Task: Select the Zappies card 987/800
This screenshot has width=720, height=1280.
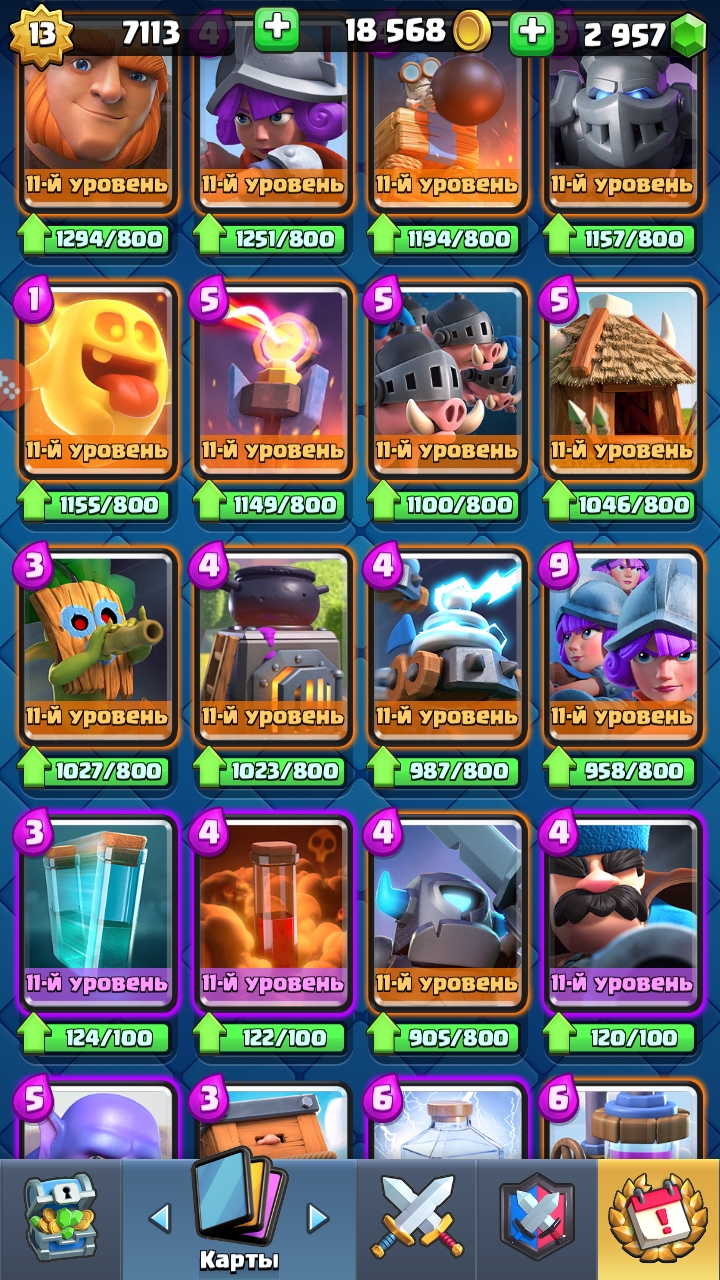Action: 447,648
